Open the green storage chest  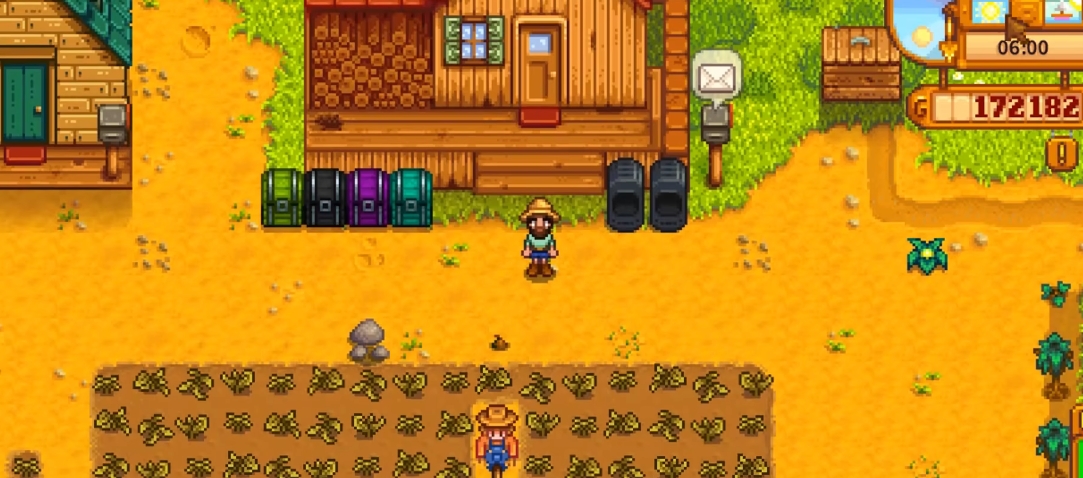(282, 198)
